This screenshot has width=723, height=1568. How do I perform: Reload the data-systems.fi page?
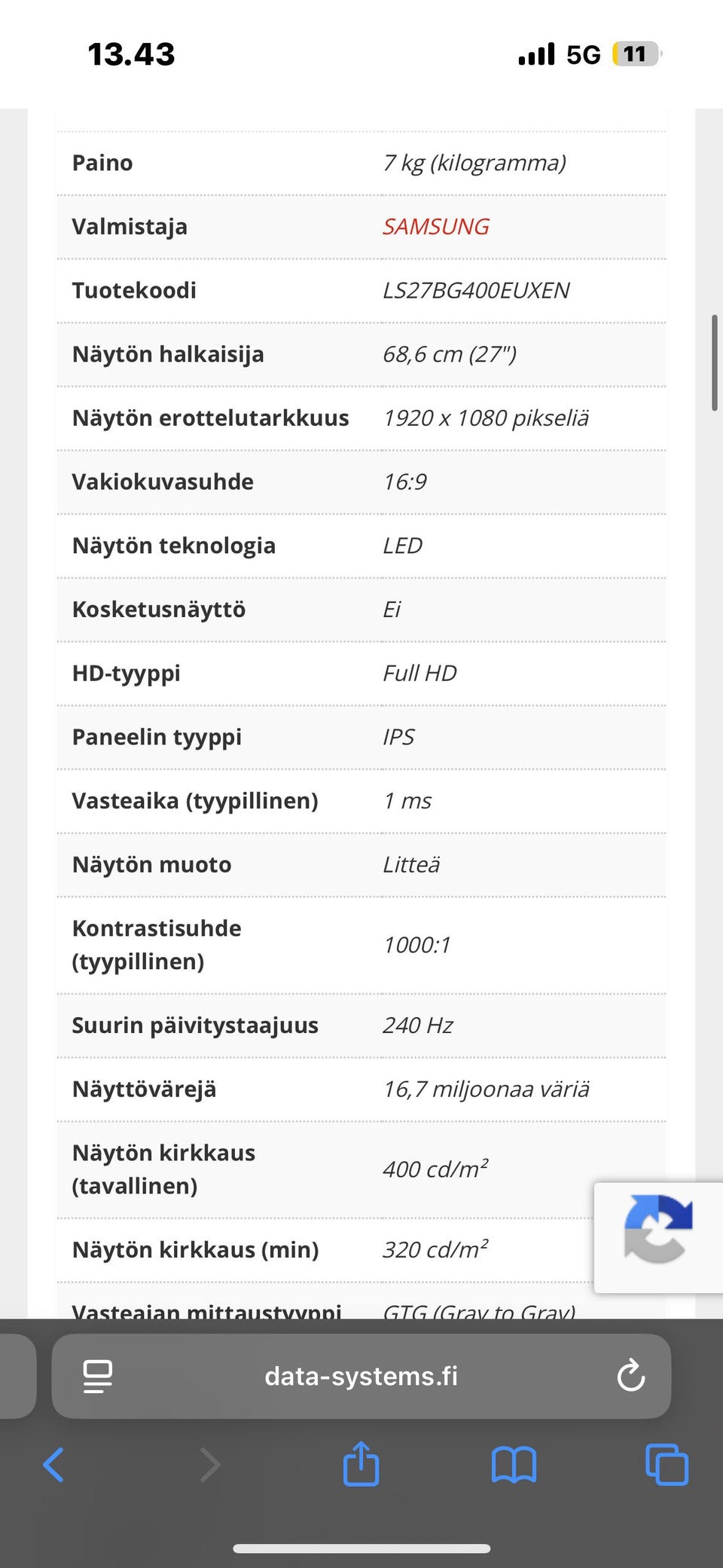(x=631, y=1376)
